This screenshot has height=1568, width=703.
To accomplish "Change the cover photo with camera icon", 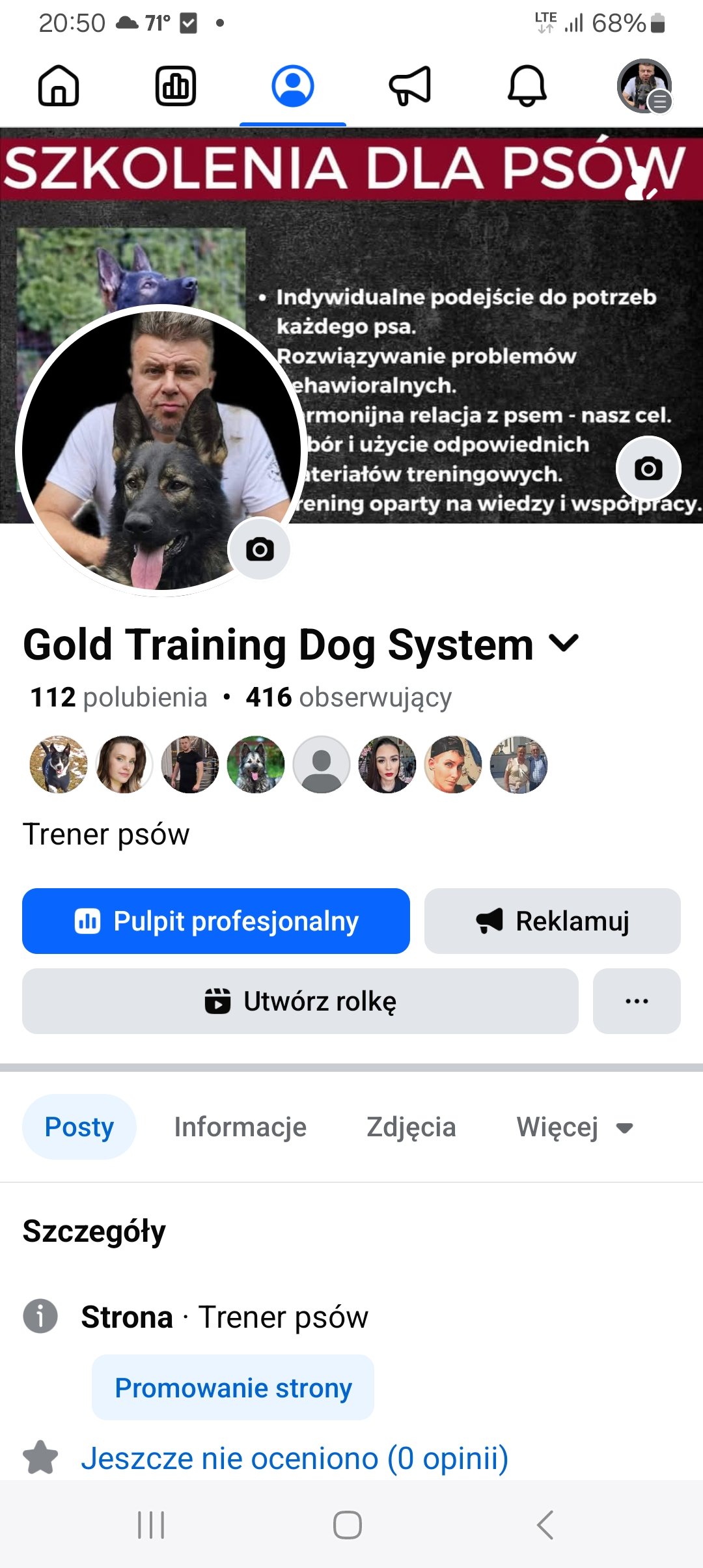I will point(648,469).
